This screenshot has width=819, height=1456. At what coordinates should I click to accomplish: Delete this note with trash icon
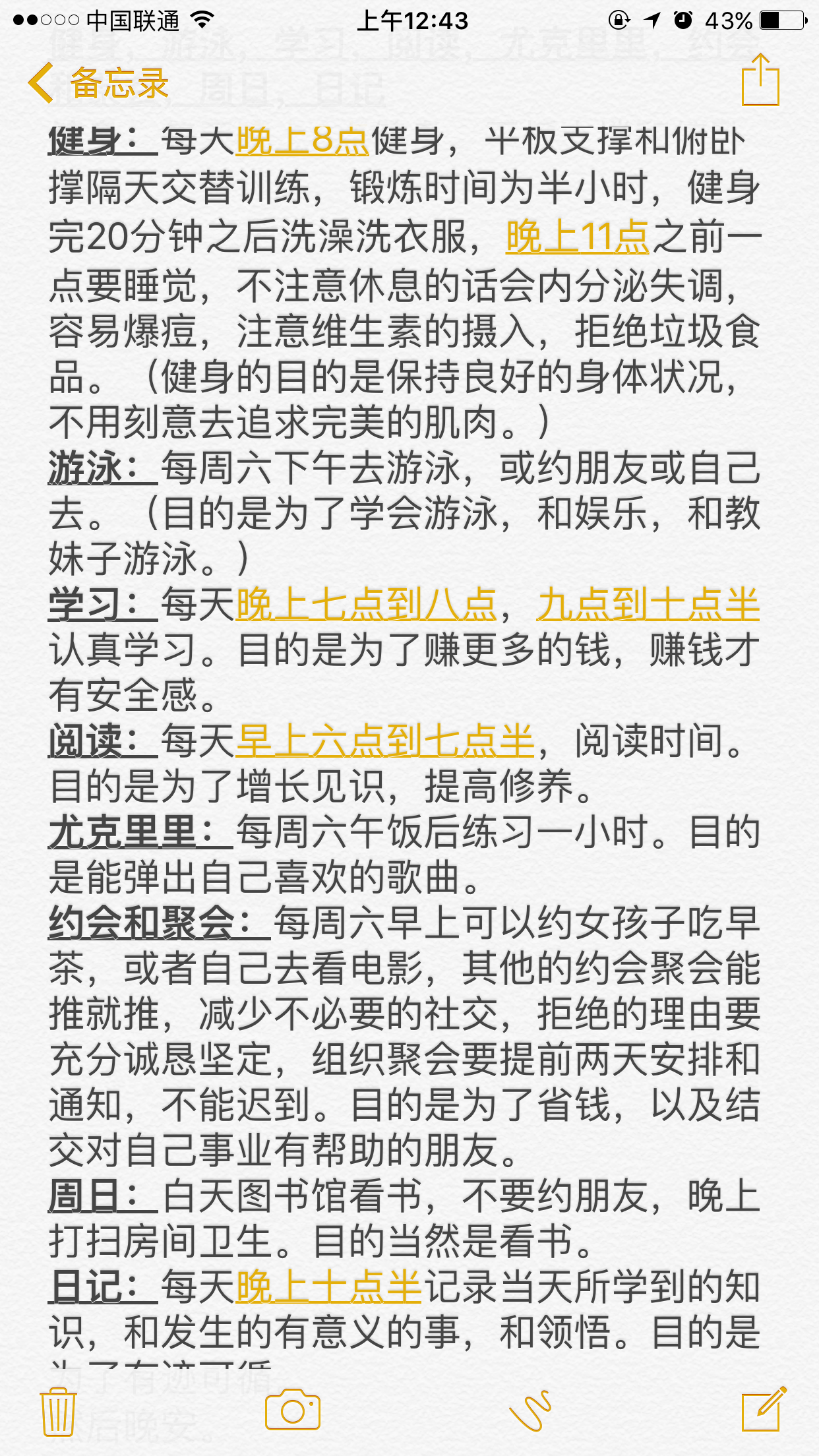58,1411
